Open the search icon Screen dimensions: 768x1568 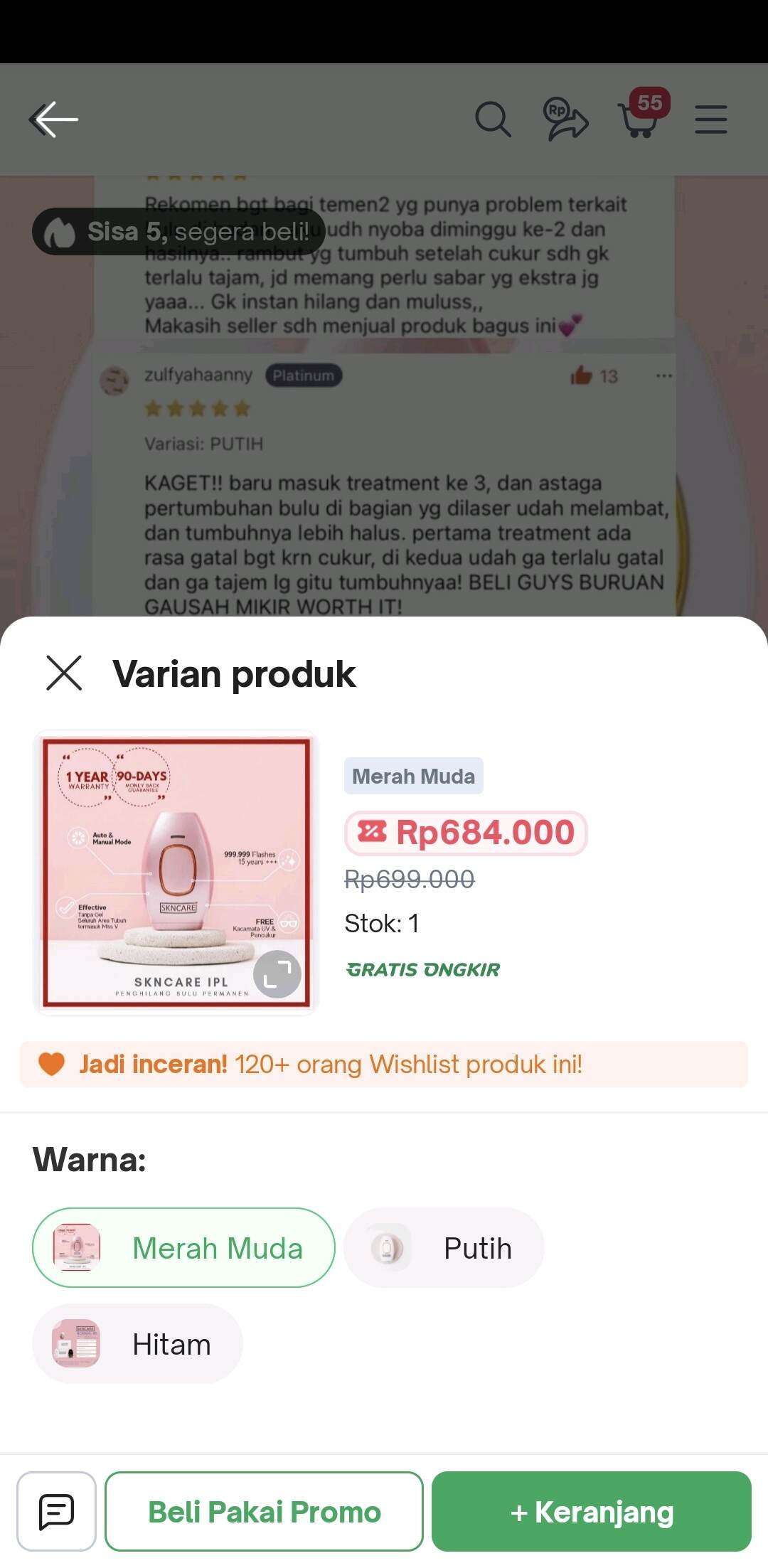pos(493,119)
